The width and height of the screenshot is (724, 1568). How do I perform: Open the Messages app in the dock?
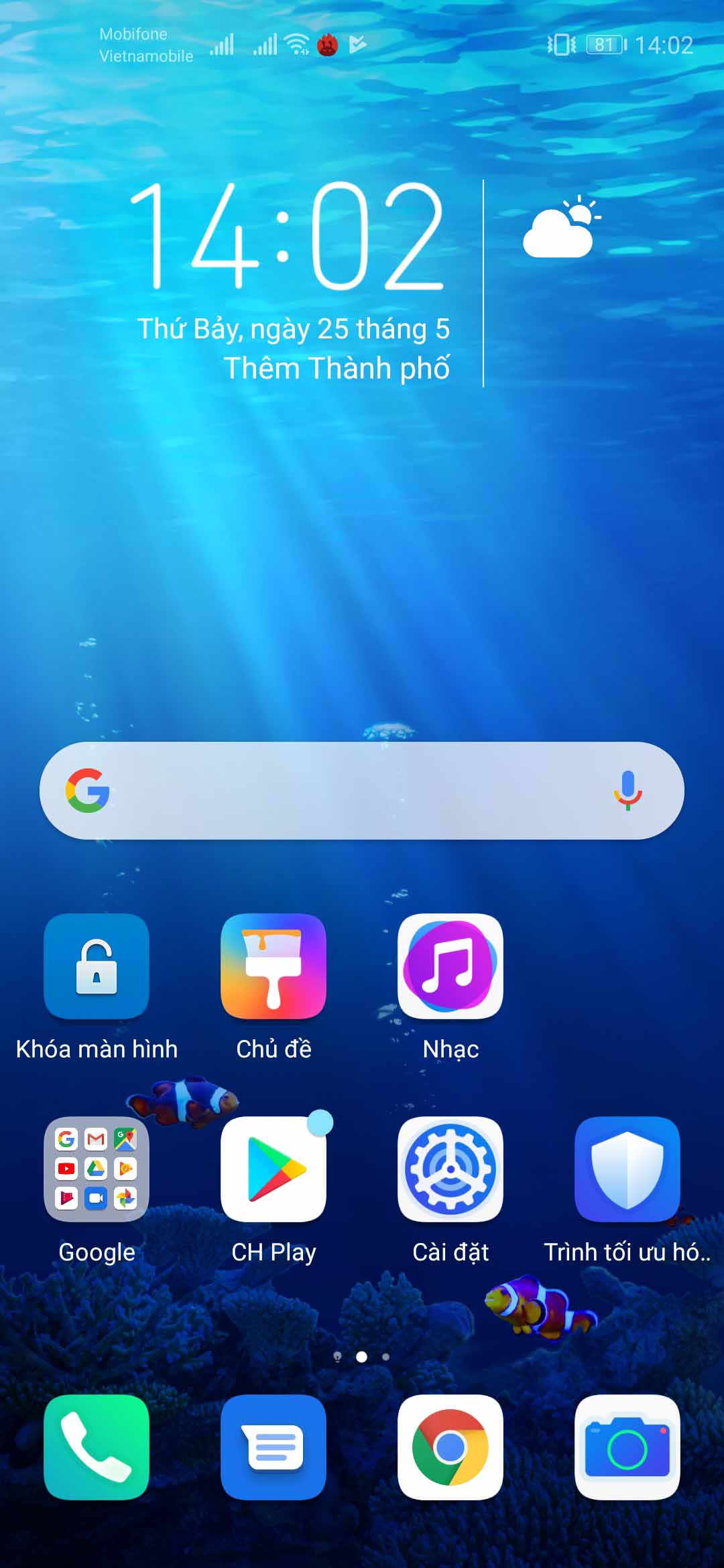point(274,1447)
